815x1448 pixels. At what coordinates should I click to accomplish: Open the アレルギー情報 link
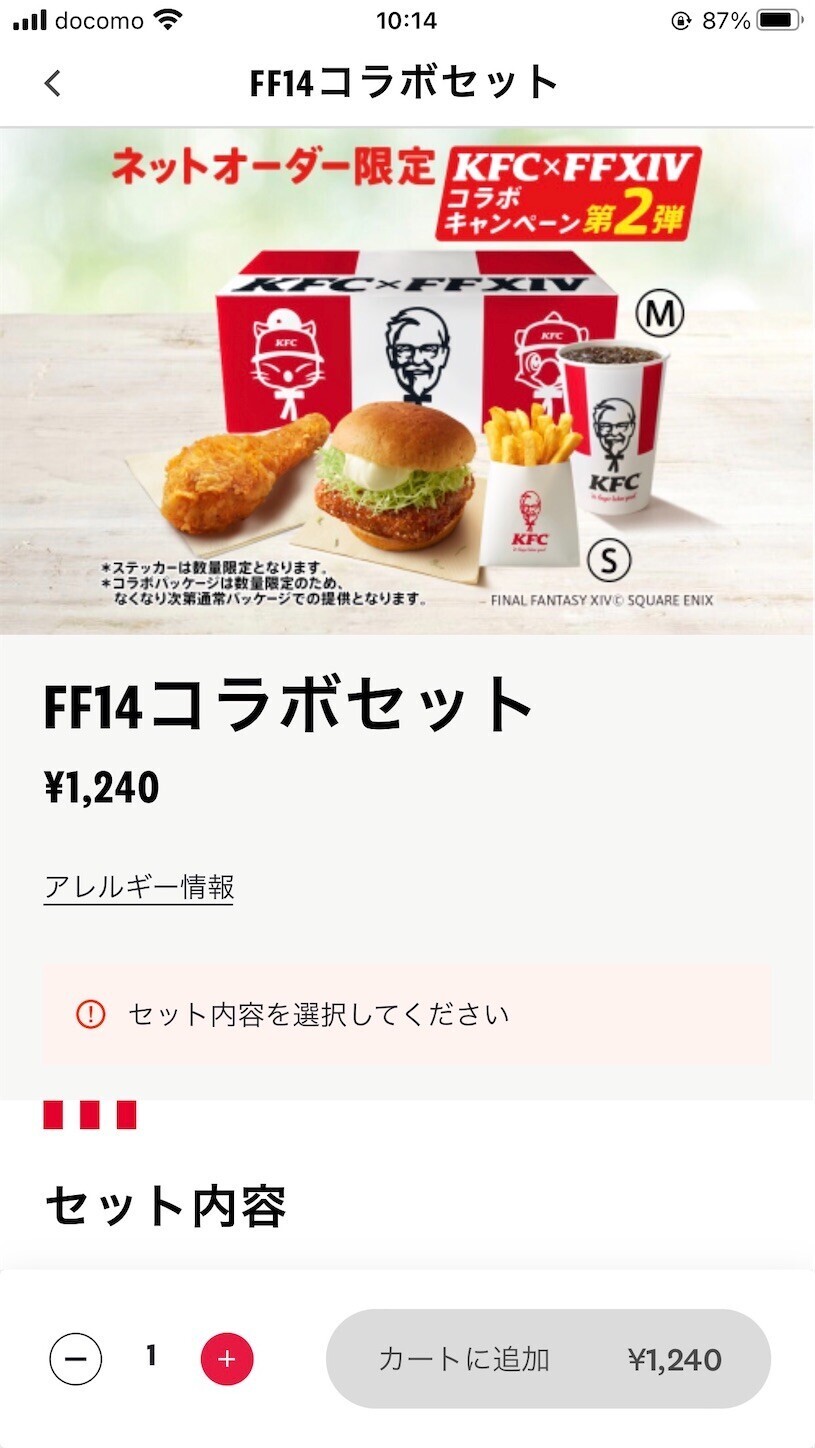click(139, 887)
